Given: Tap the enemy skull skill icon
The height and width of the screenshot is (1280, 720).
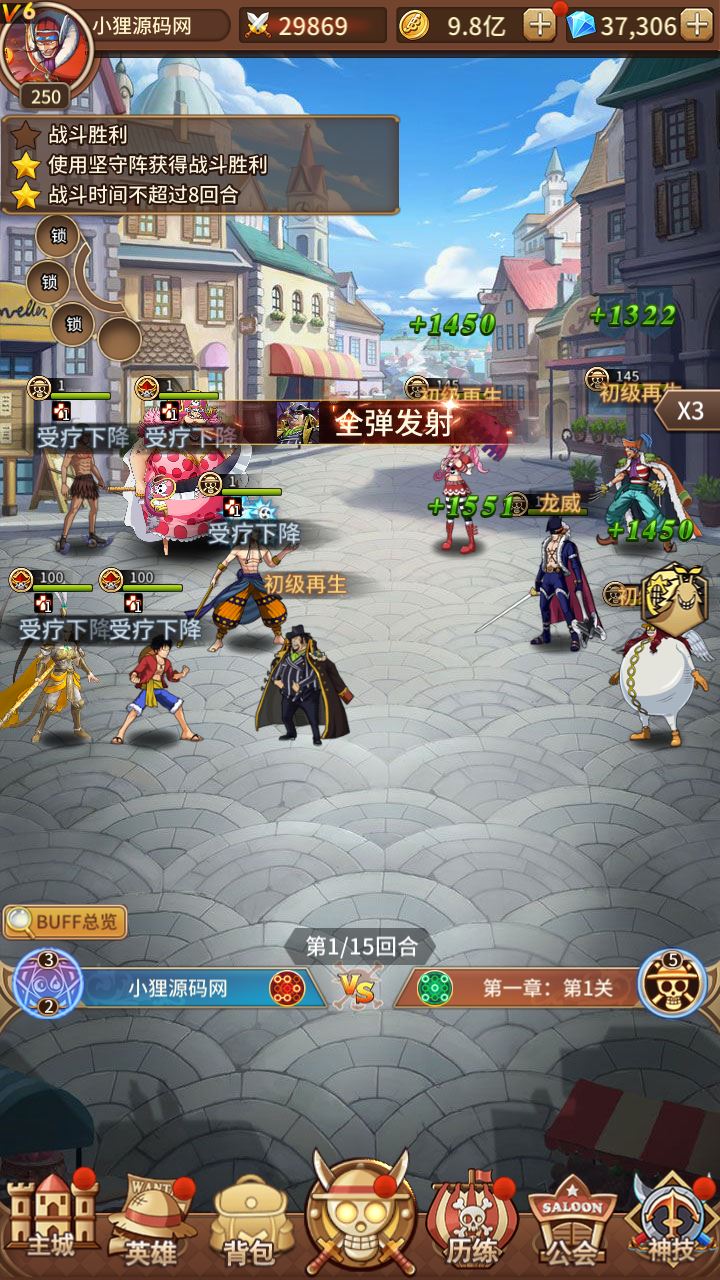Looking at the screenshot, I should pos(672,985).
